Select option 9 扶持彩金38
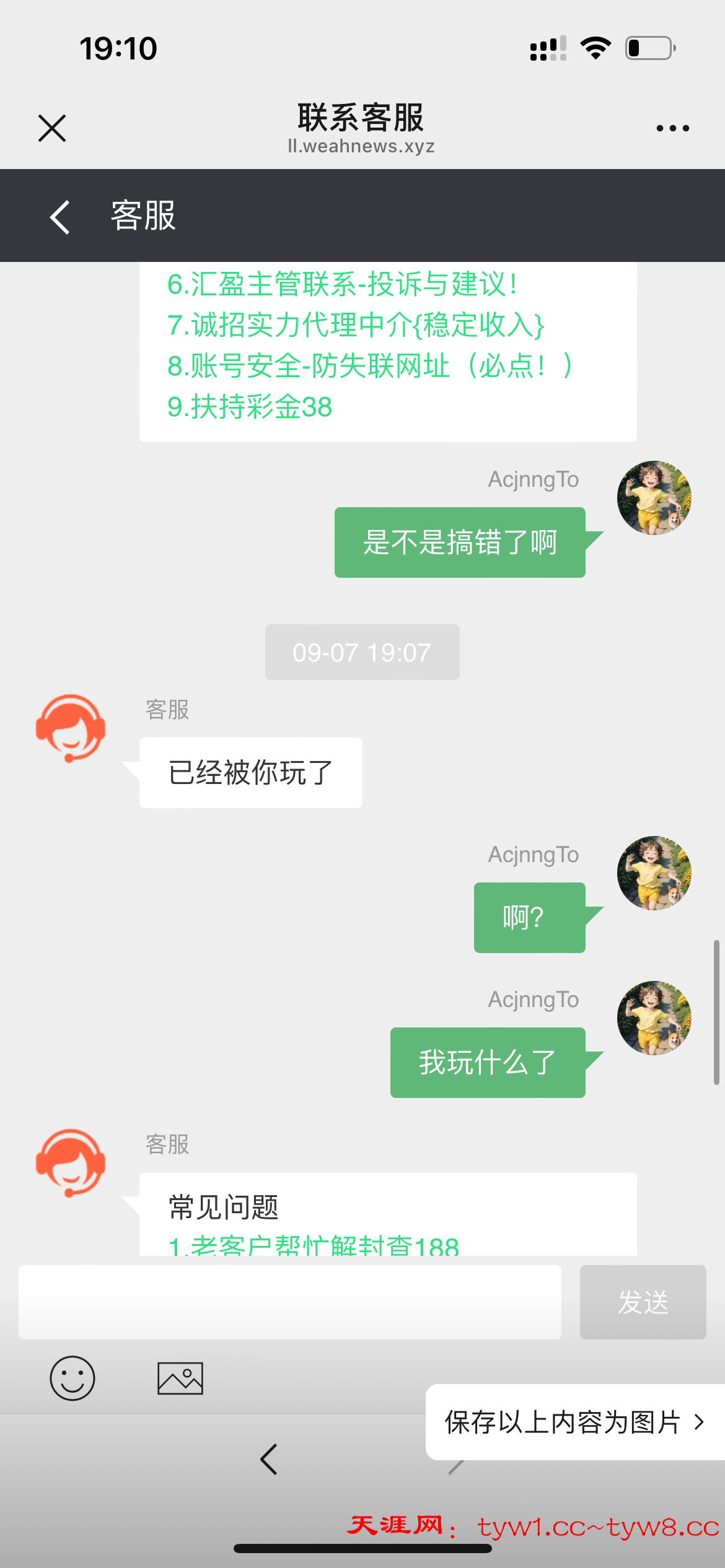Screen dimensions: 725x1568 250,407
